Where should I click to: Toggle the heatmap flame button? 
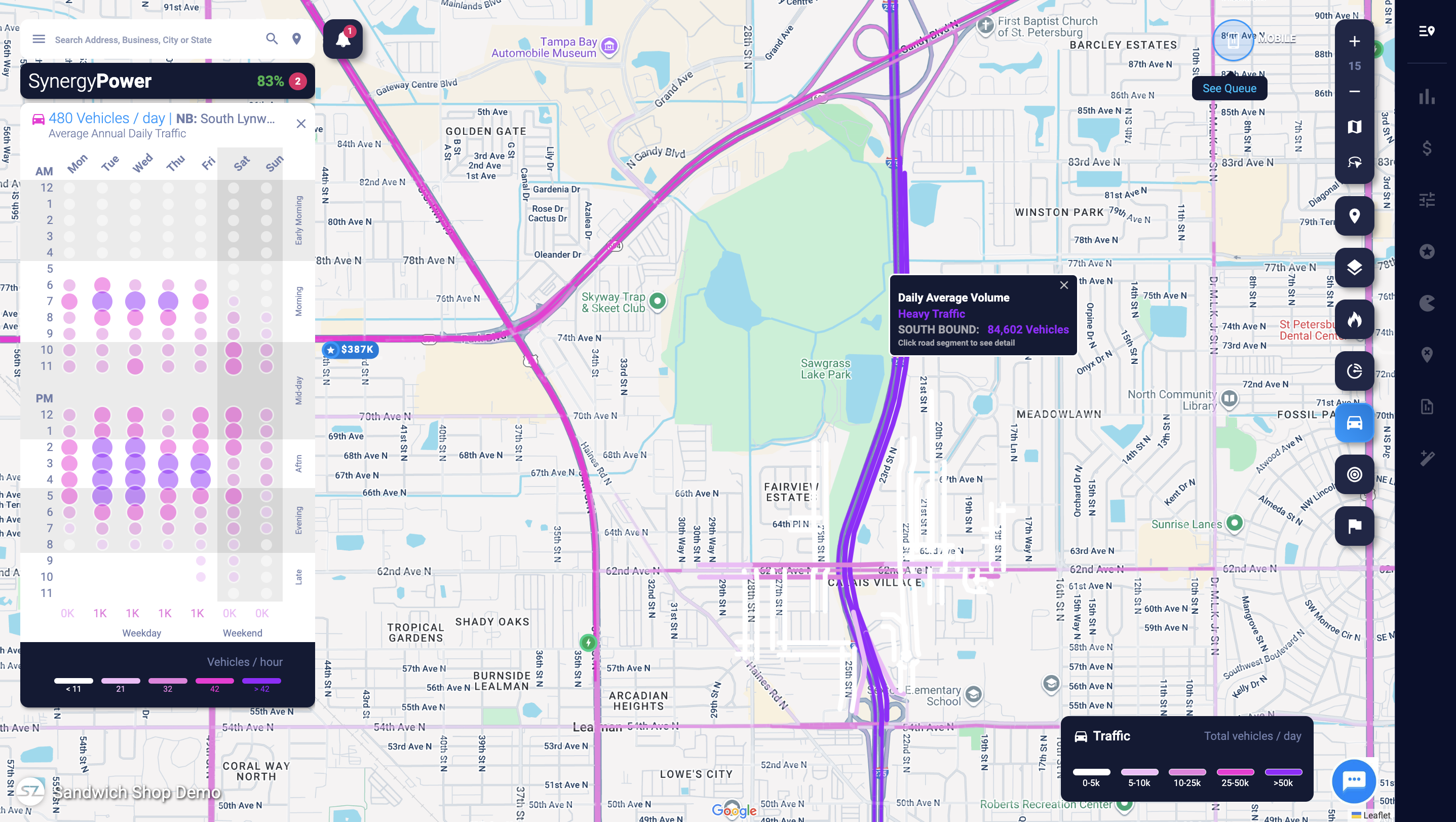(1354, 319)
